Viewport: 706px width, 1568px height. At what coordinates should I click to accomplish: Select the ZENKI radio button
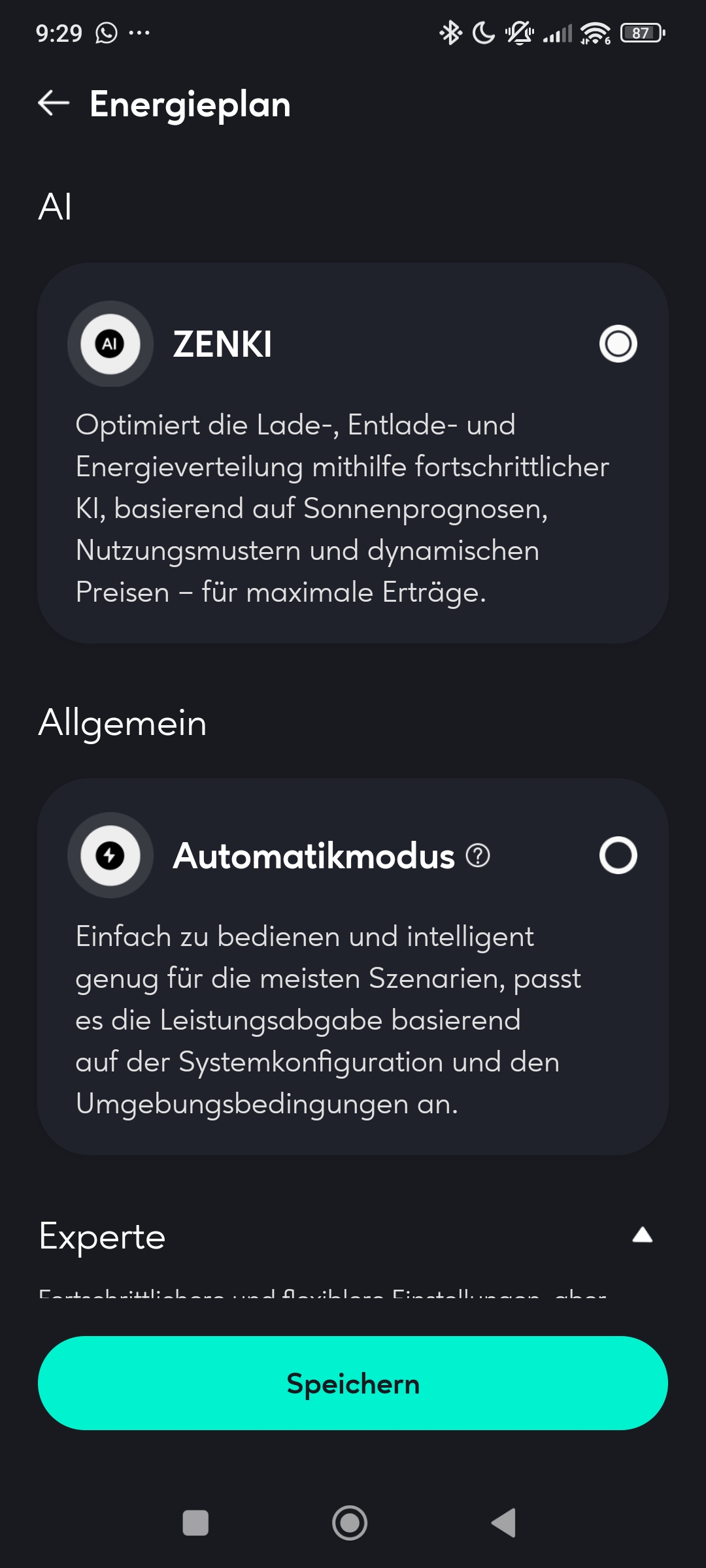tap(618, 344)
